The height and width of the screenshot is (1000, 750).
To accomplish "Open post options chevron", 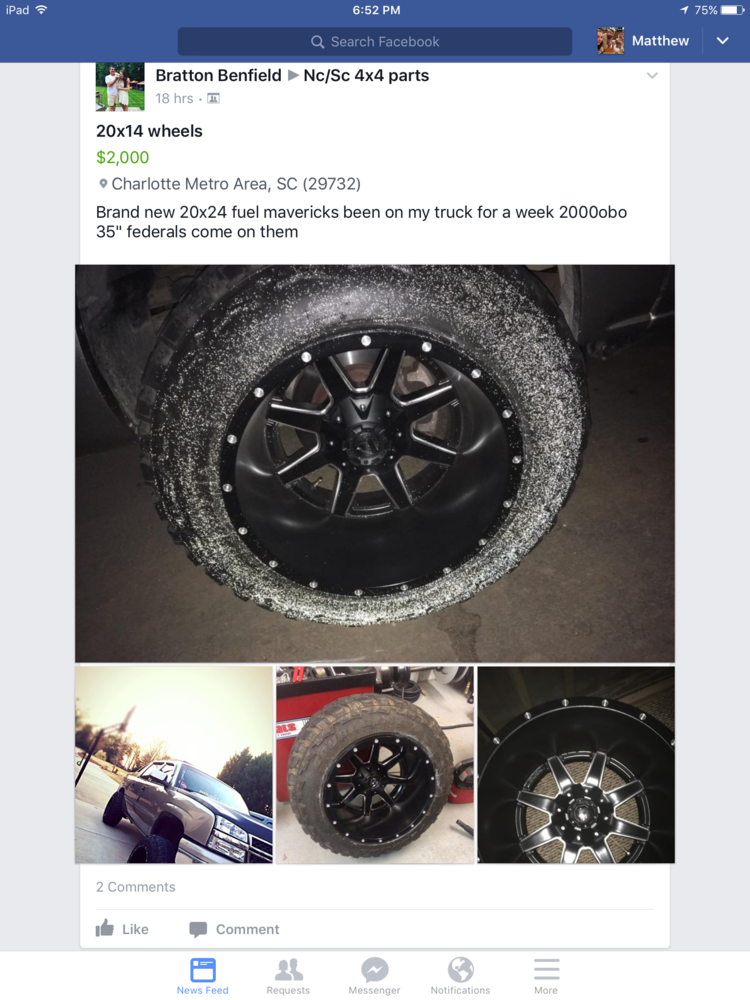I will (x=652, y=76).
